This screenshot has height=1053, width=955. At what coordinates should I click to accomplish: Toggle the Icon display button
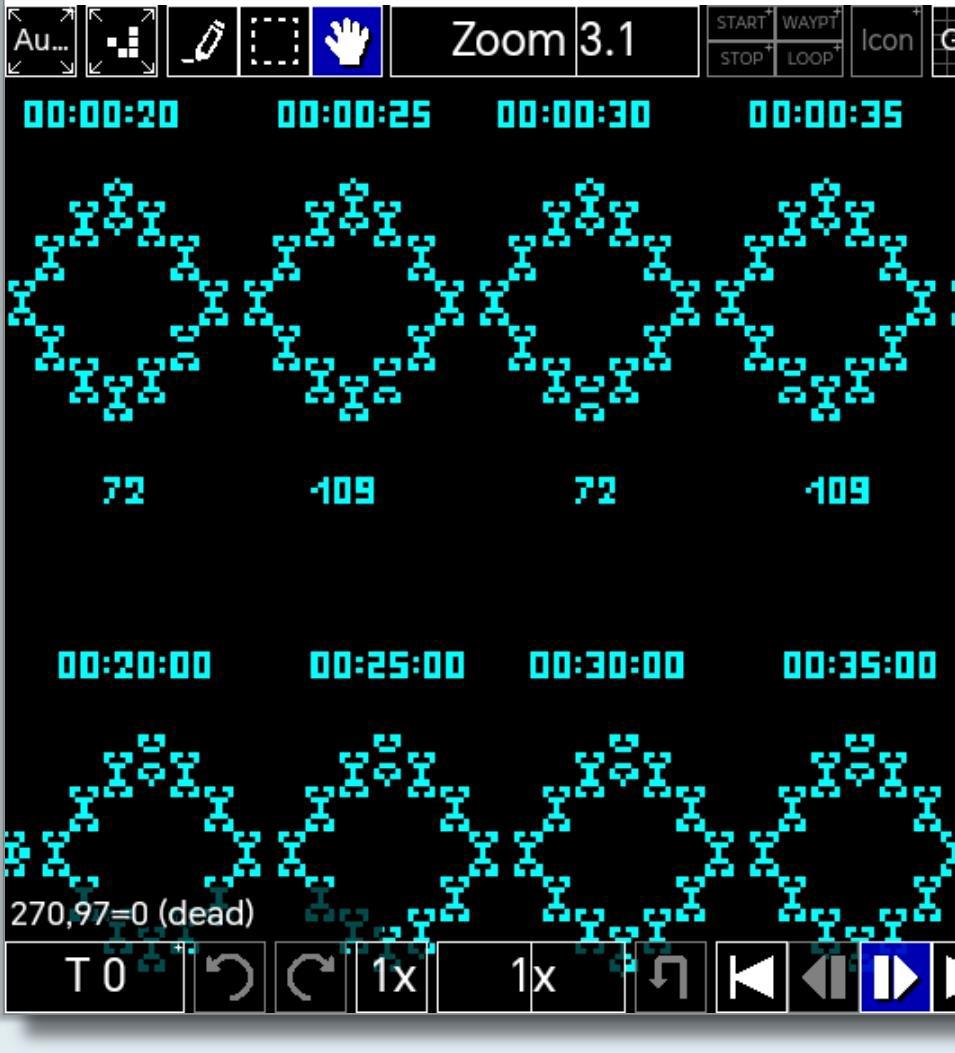tap(888, 40)
